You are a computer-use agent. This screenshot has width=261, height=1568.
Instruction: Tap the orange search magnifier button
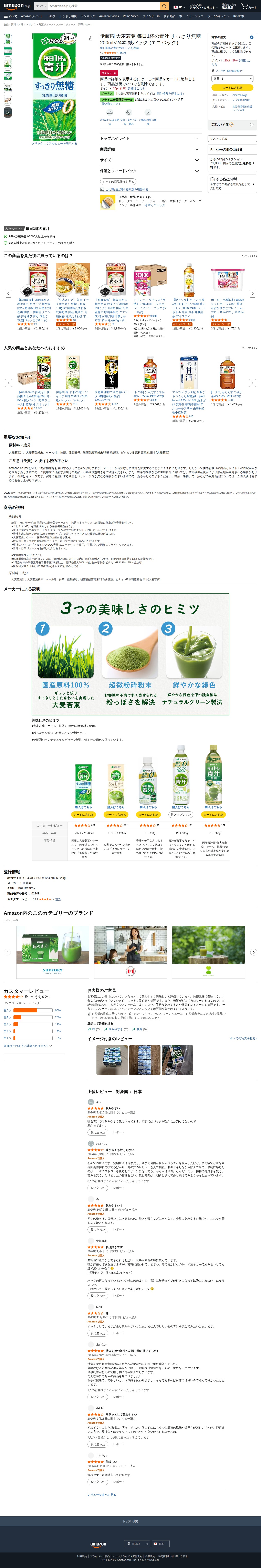[164, 6]
